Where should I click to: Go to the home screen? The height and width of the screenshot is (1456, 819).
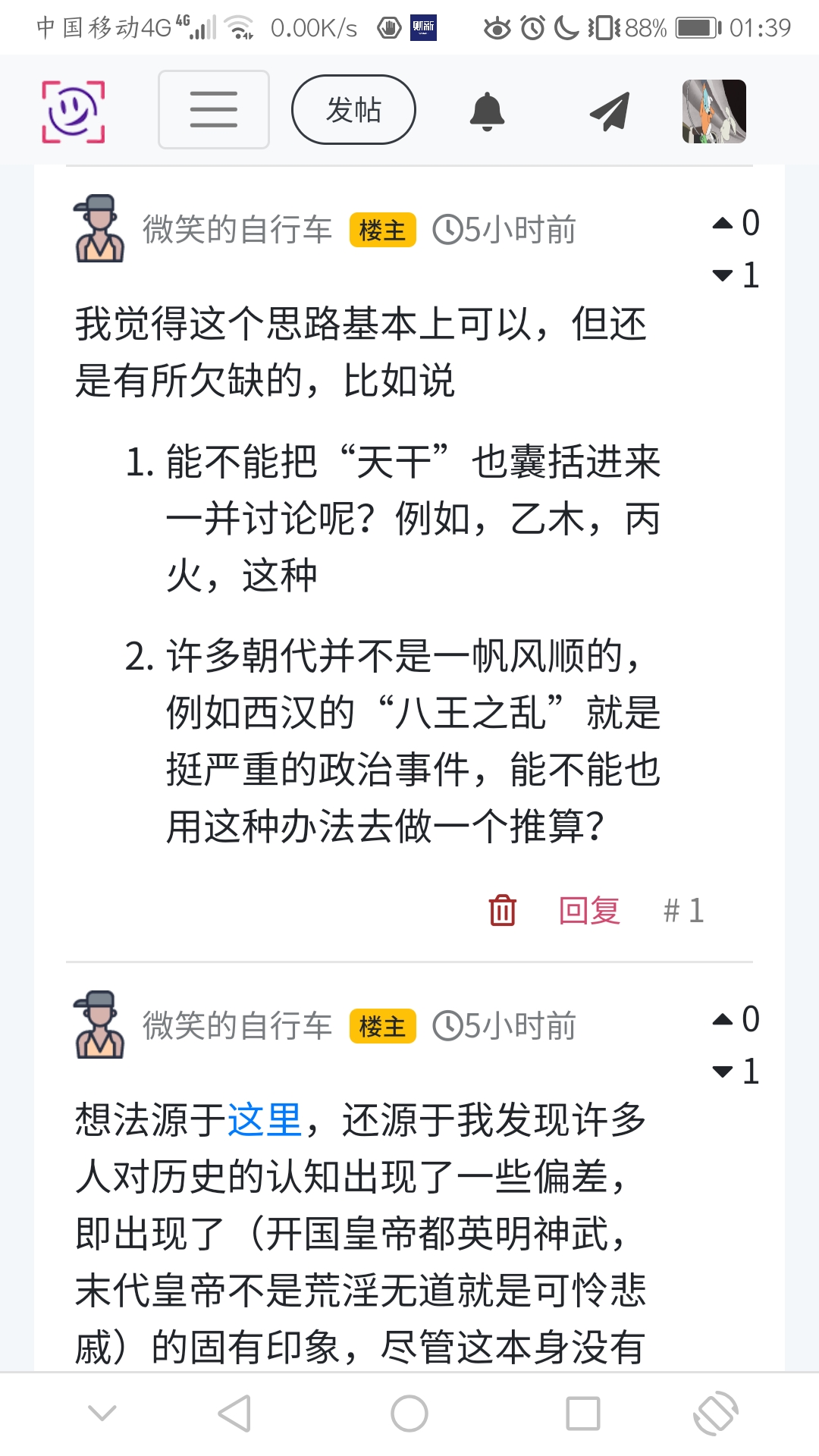pos(409,1414)
